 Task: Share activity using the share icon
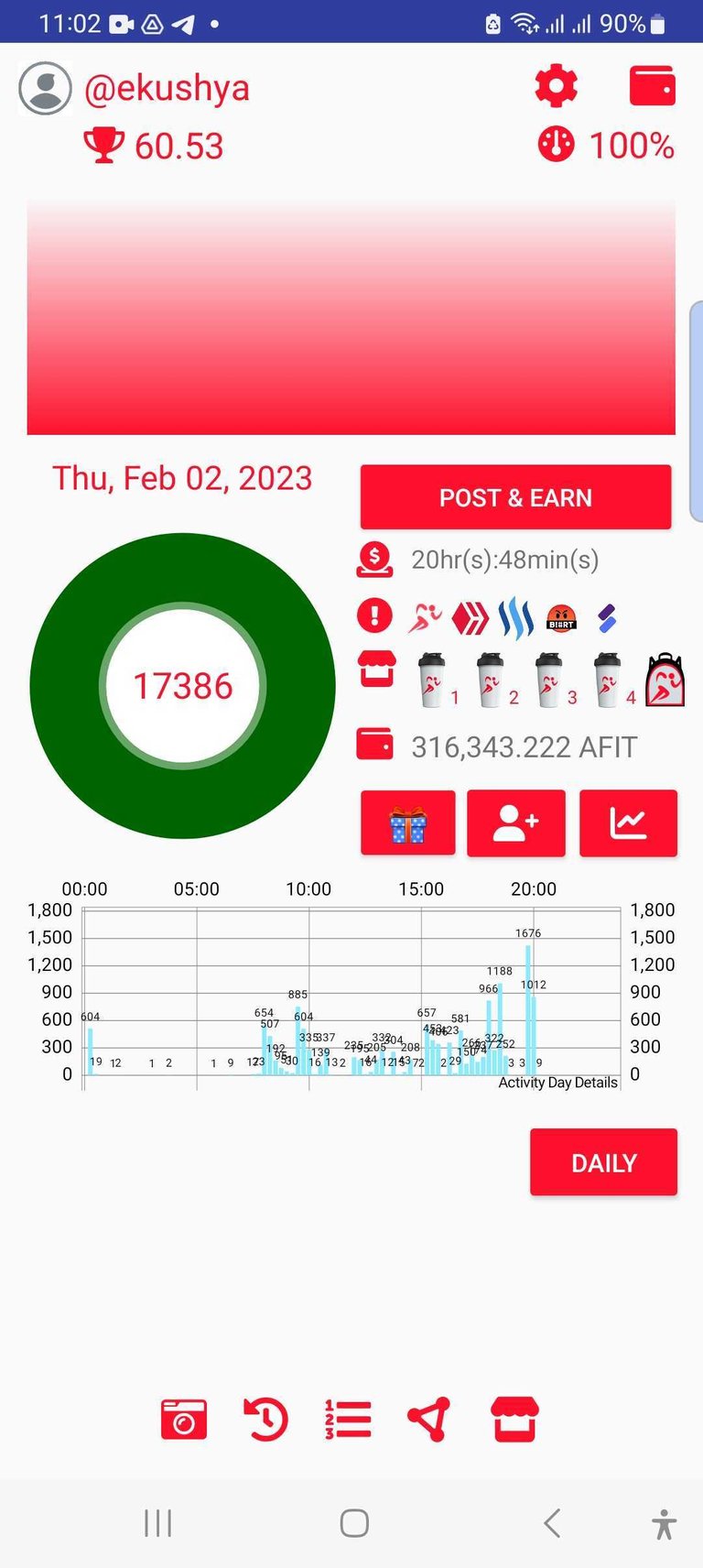coord(428,1420)
